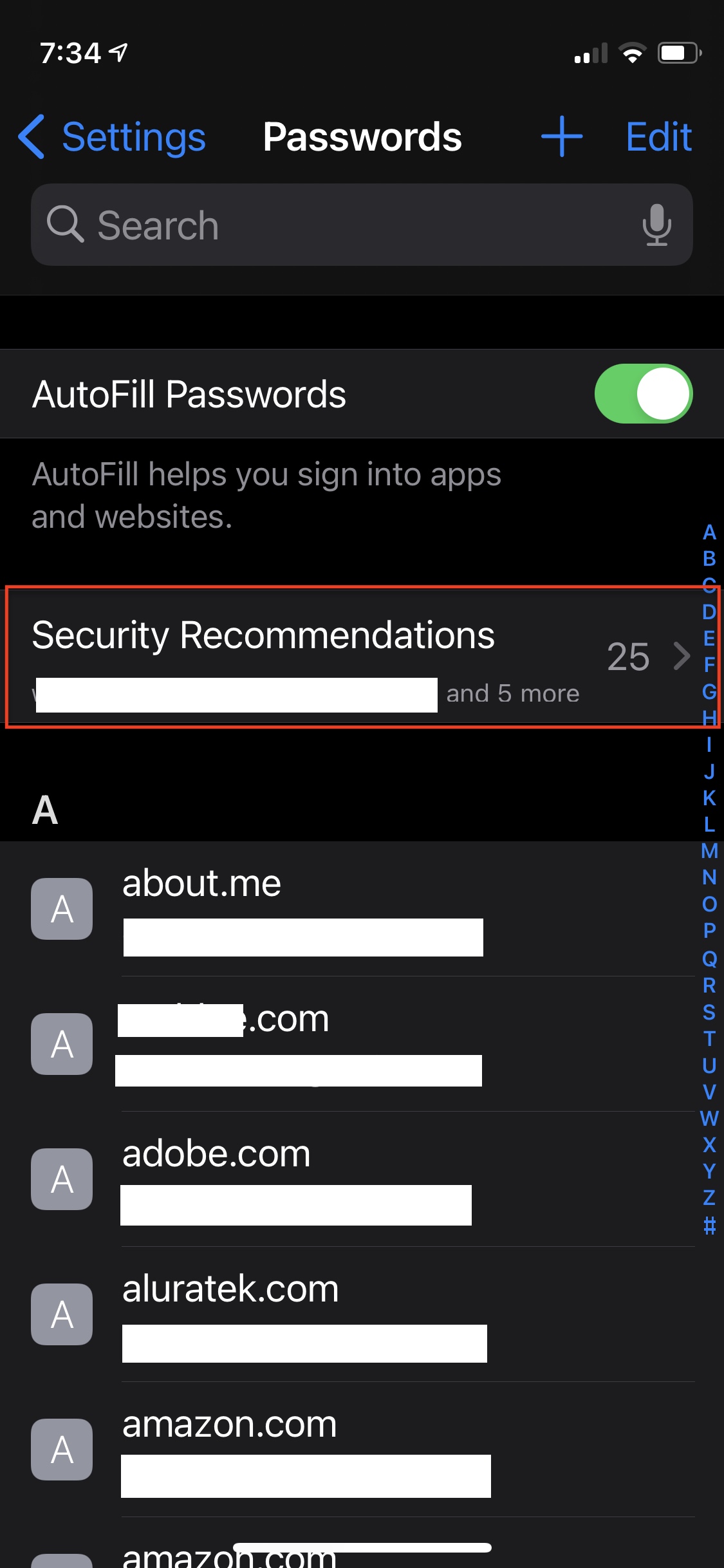Screen dimensions: 724x1568
Task: Add a new password with plus icon
Action: click(562, 136)
